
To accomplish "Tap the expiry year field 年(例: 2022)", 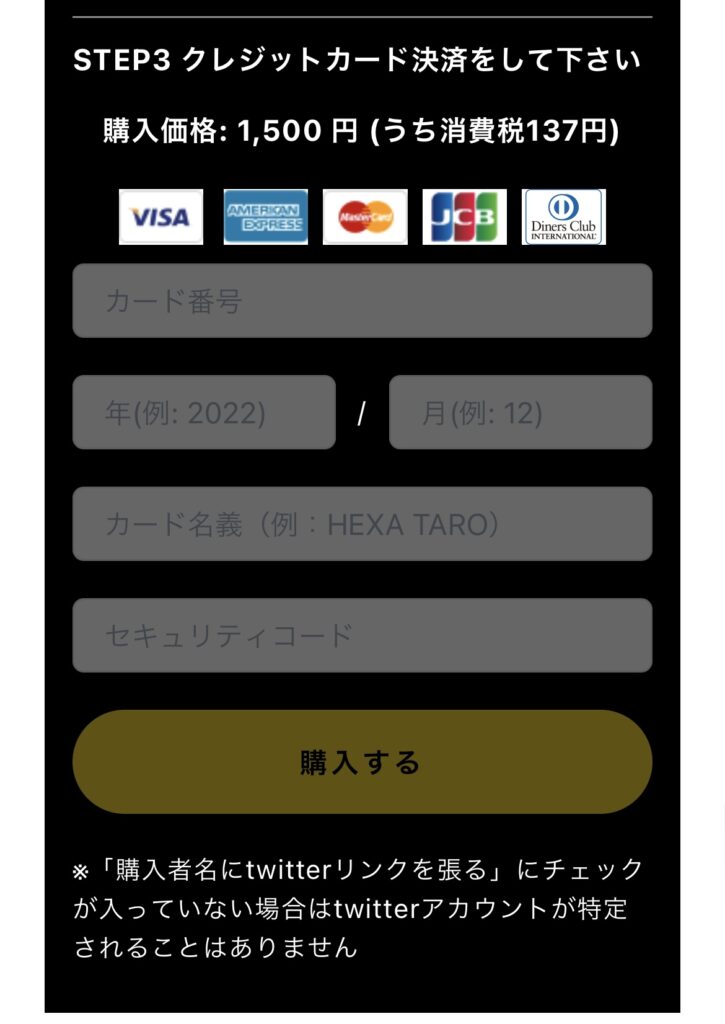I will coord(204,412).
